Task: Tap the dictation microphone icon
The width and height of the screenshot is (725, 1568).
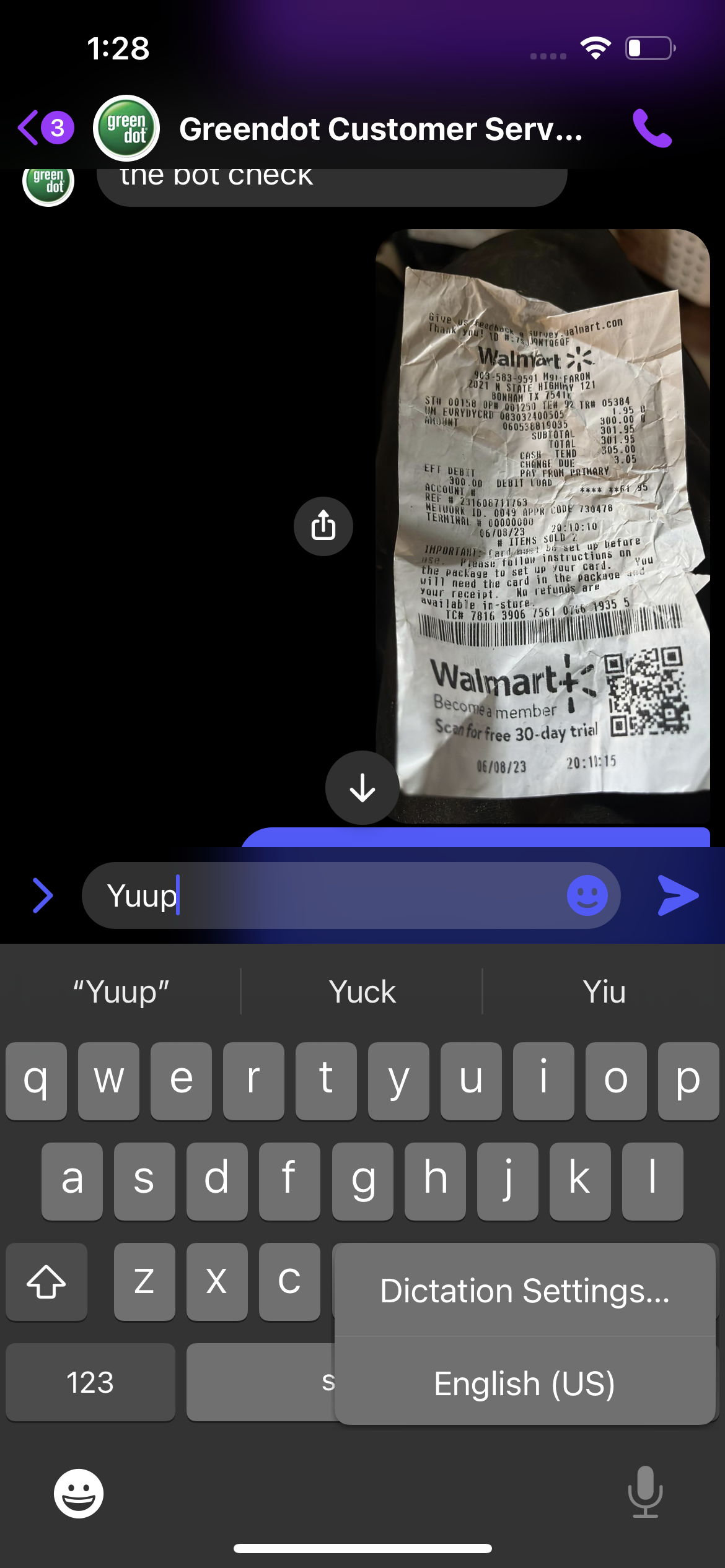Action: tap(646, 1494)
